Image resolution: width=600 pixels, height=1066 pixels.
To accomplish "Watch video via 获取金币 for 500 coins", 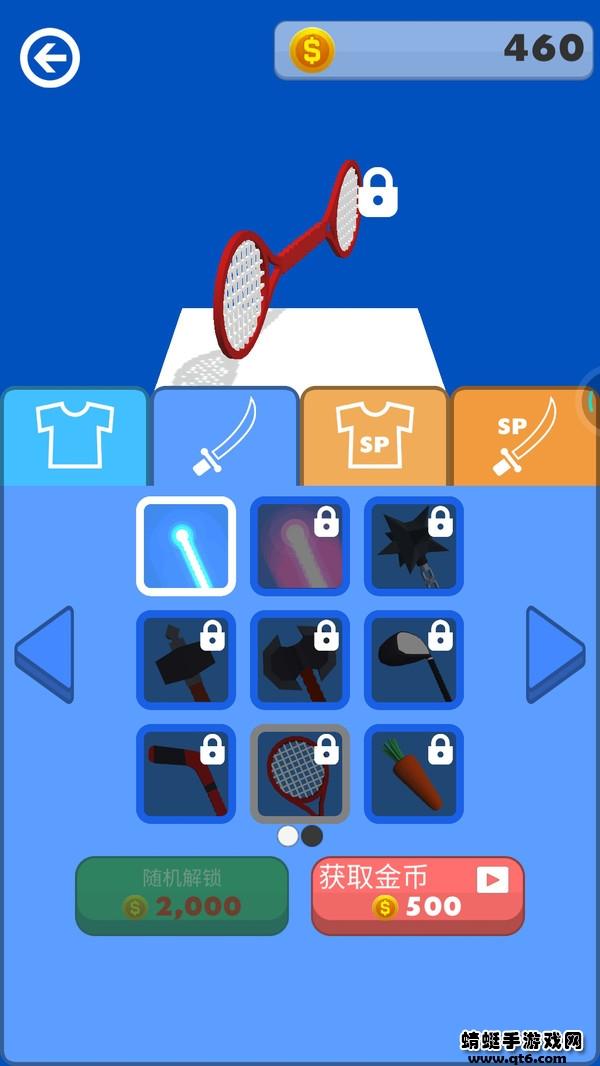I will [x=418, y=895].
